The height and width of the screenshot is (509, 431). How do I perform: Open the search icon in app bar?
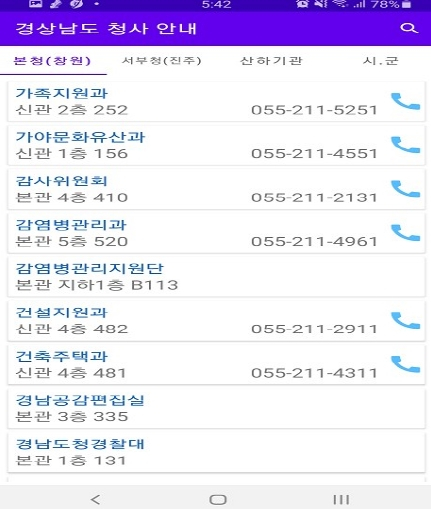coord(409,28)
